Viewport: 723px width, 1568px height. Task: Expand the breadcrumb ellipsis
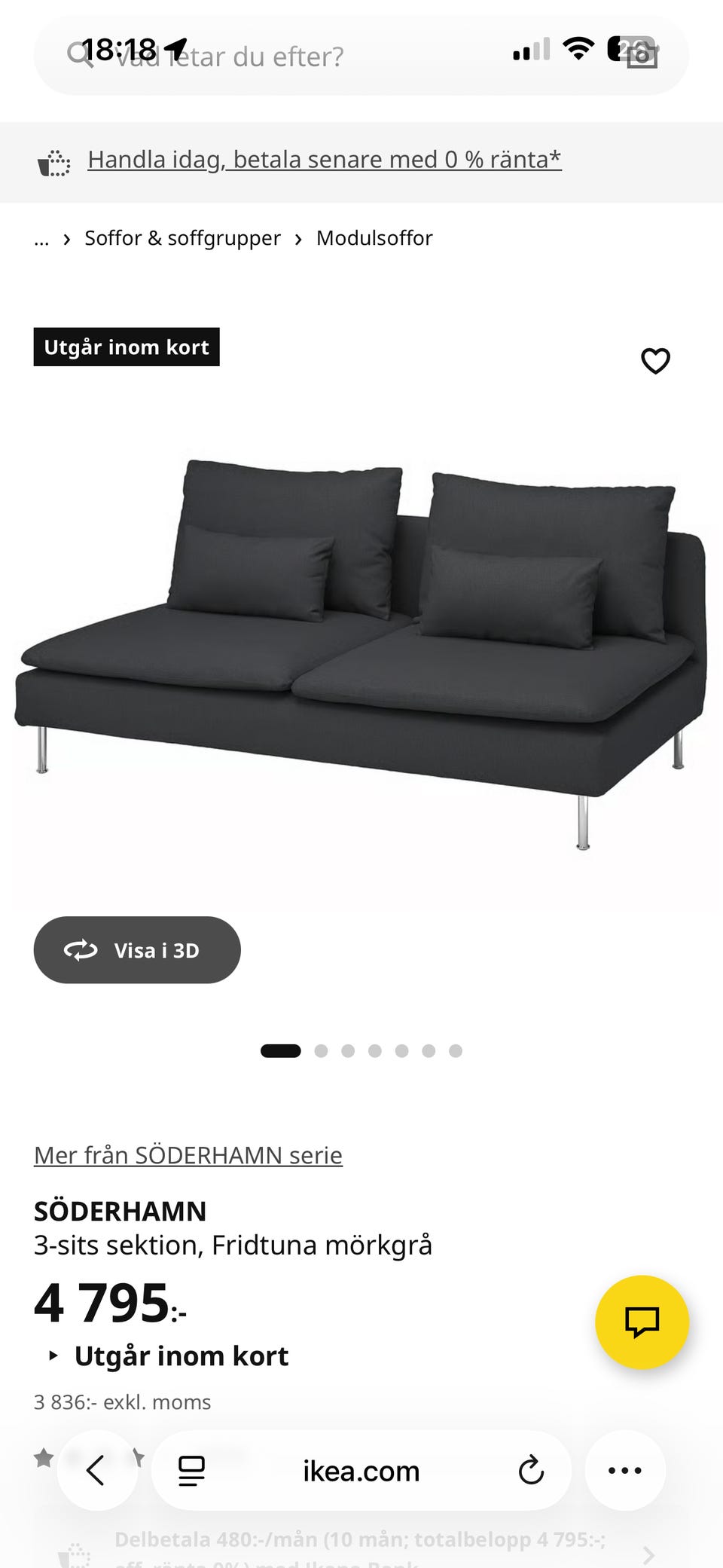pyautogui.click(x=41, y=238)
